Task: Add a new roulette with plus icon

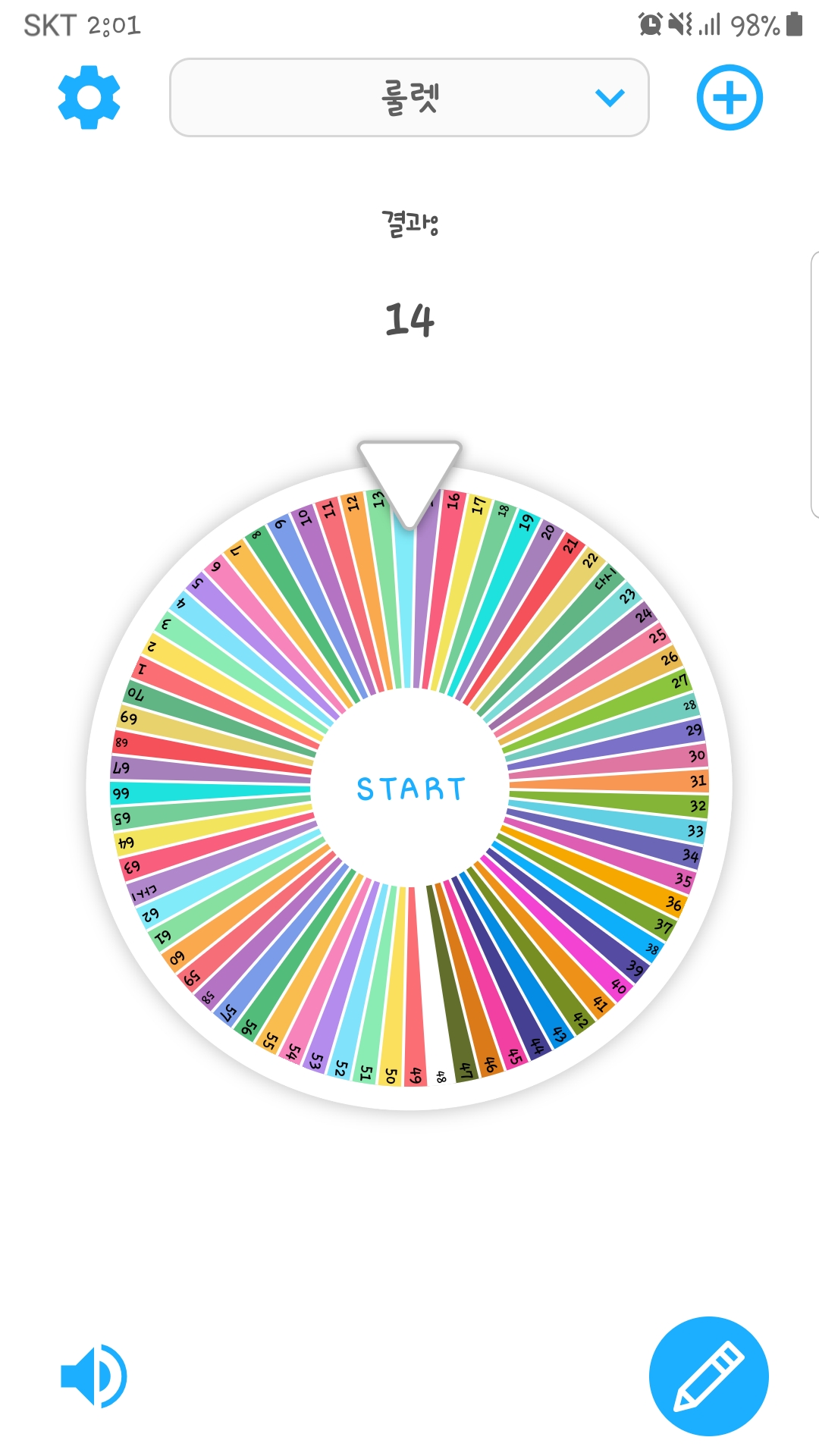Action: pyautogui.click(x=729, y=98)
